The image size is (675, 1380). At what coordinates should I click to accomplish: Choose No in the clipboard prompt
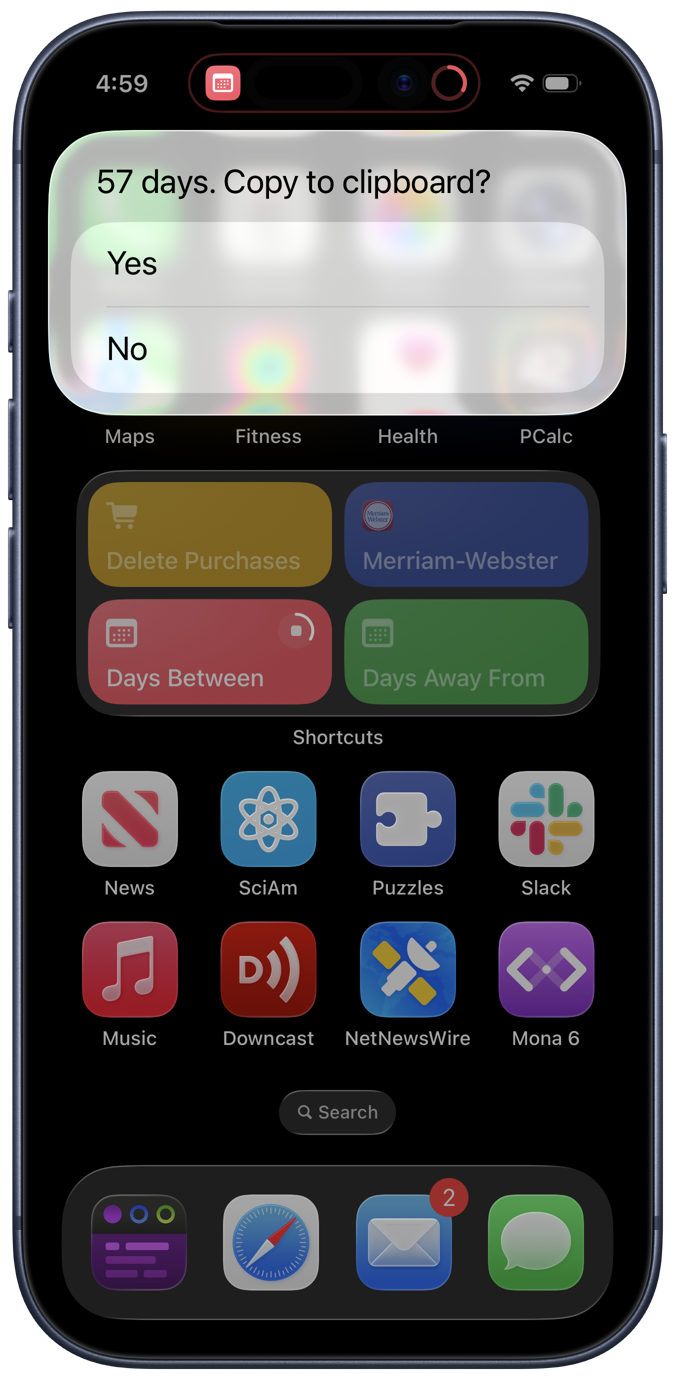tap(337, 349)
